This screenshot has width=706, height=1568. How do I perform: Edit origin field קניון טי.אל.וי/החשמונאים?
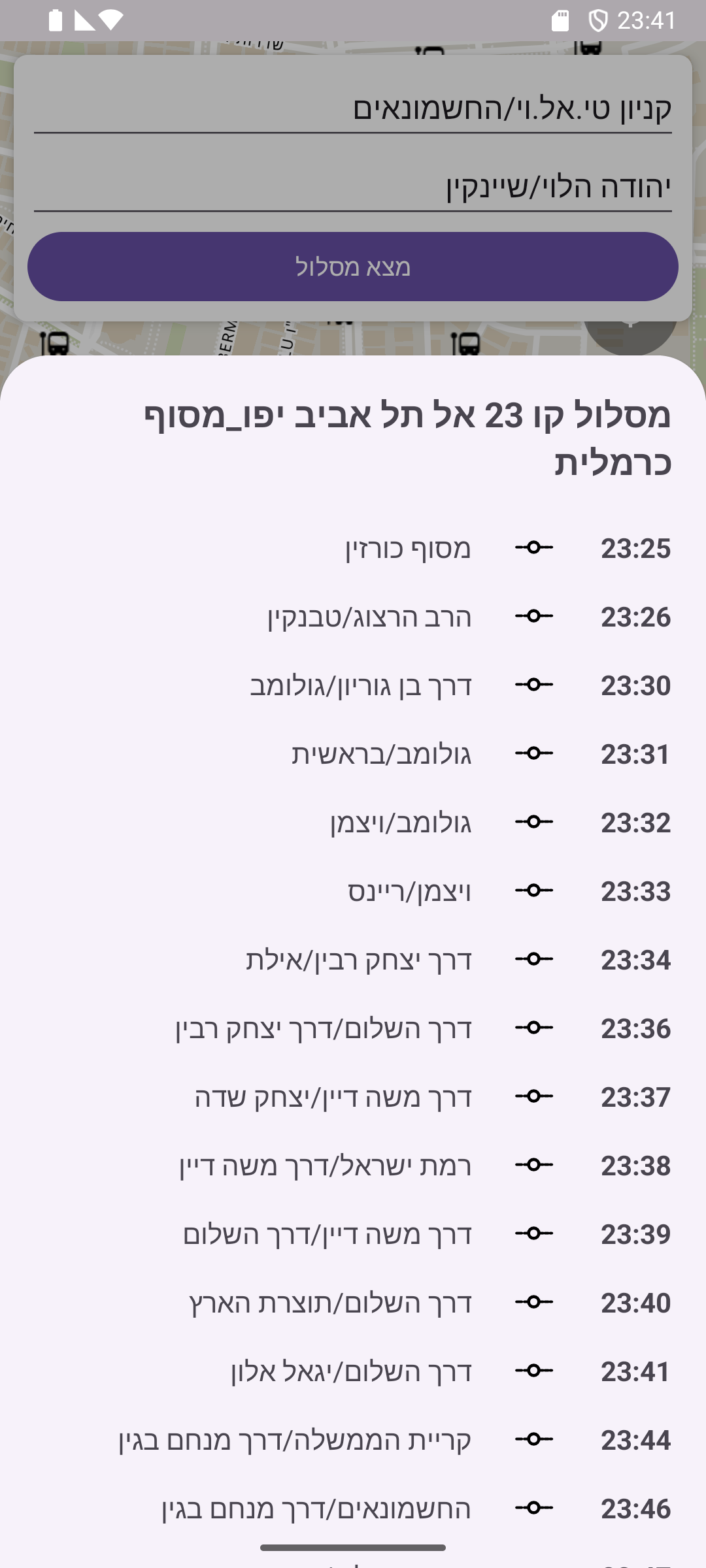(353, 108)
